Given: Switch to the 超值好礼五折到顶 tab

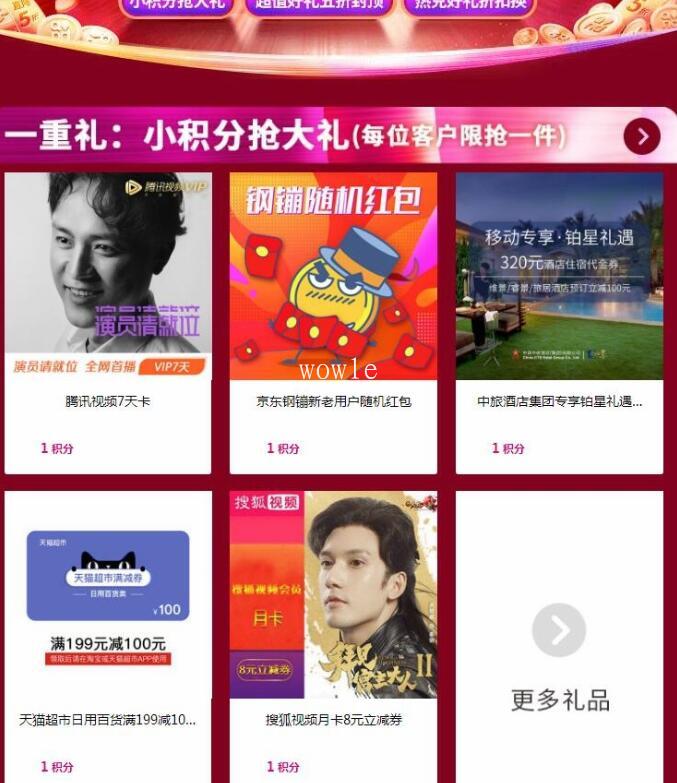Looking at the screenshot, I should tap(319, 6).
